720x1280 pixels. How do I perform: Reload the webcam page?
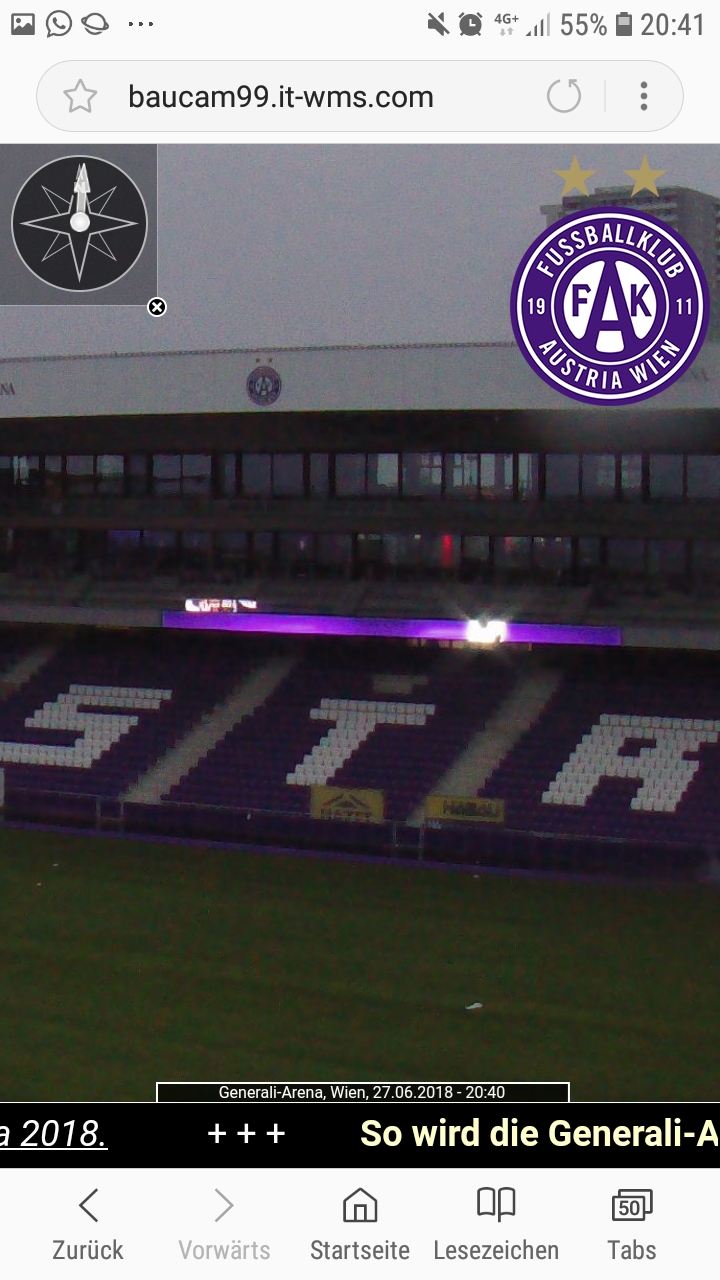pyautogui.click(x=564, y=96)
